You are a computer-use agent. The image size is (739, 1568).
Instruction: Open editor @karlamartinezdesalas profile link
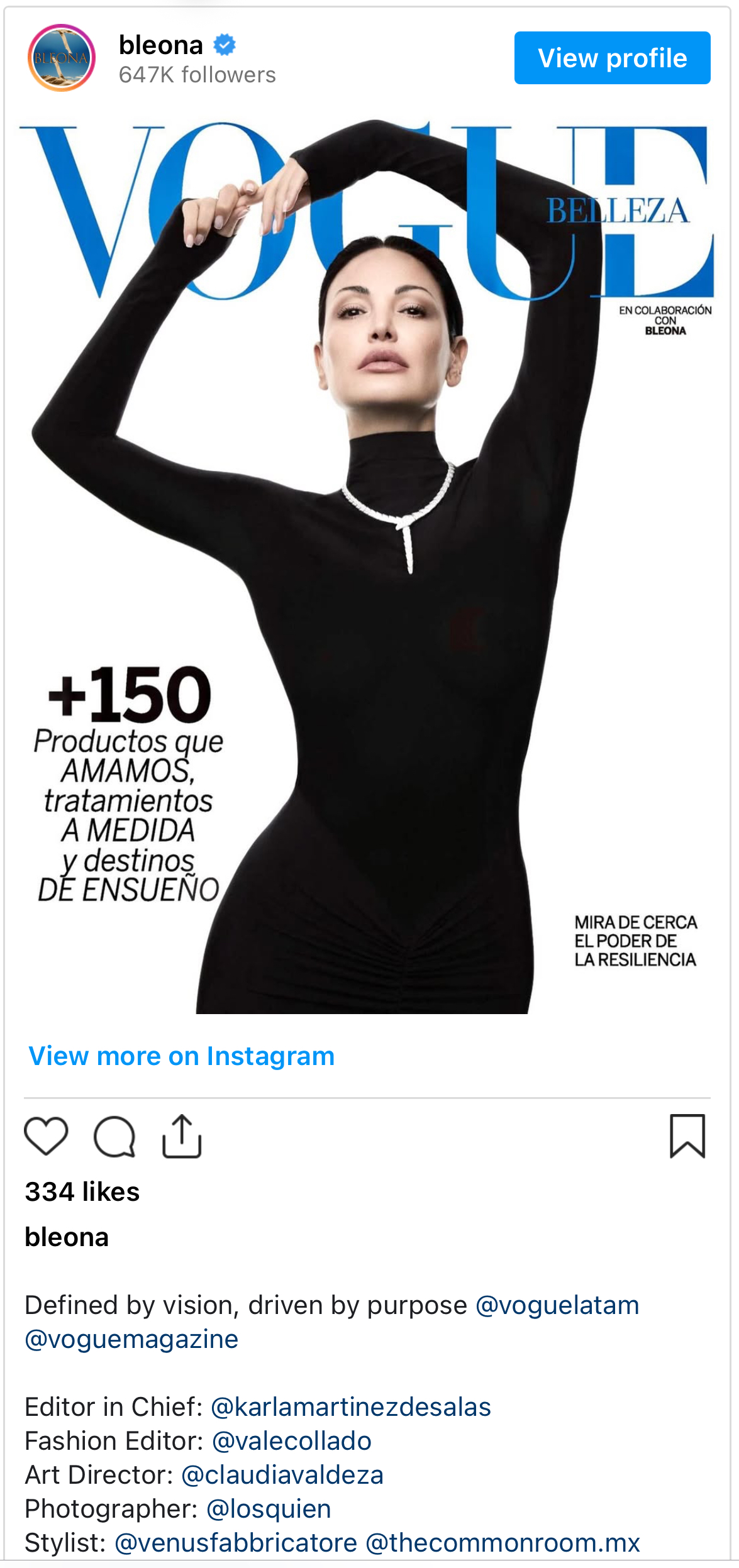pyautogui.click(x=351, y=1407)
